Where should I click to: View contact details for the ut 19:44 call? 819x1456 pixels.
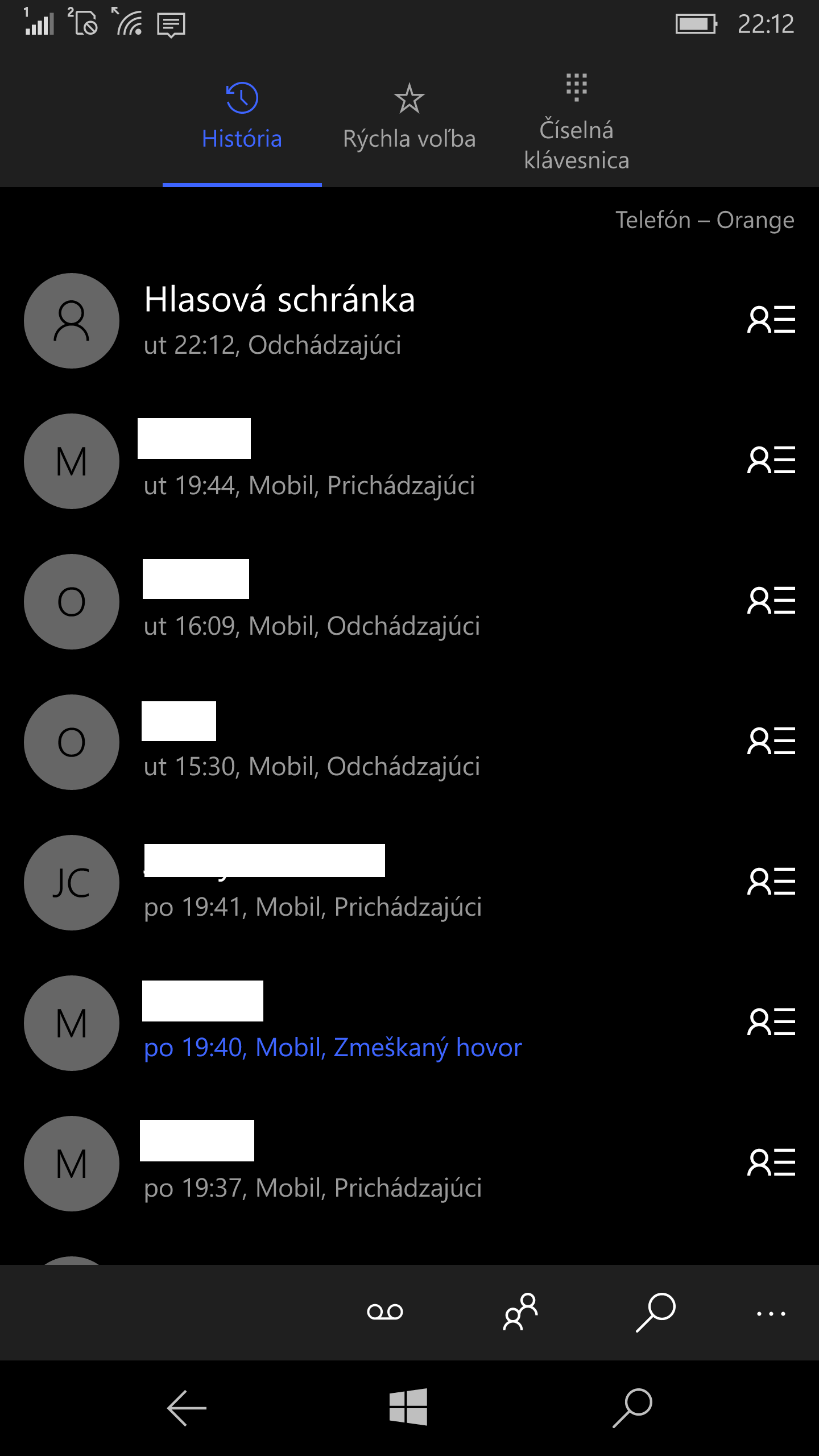tap(771, 460)
